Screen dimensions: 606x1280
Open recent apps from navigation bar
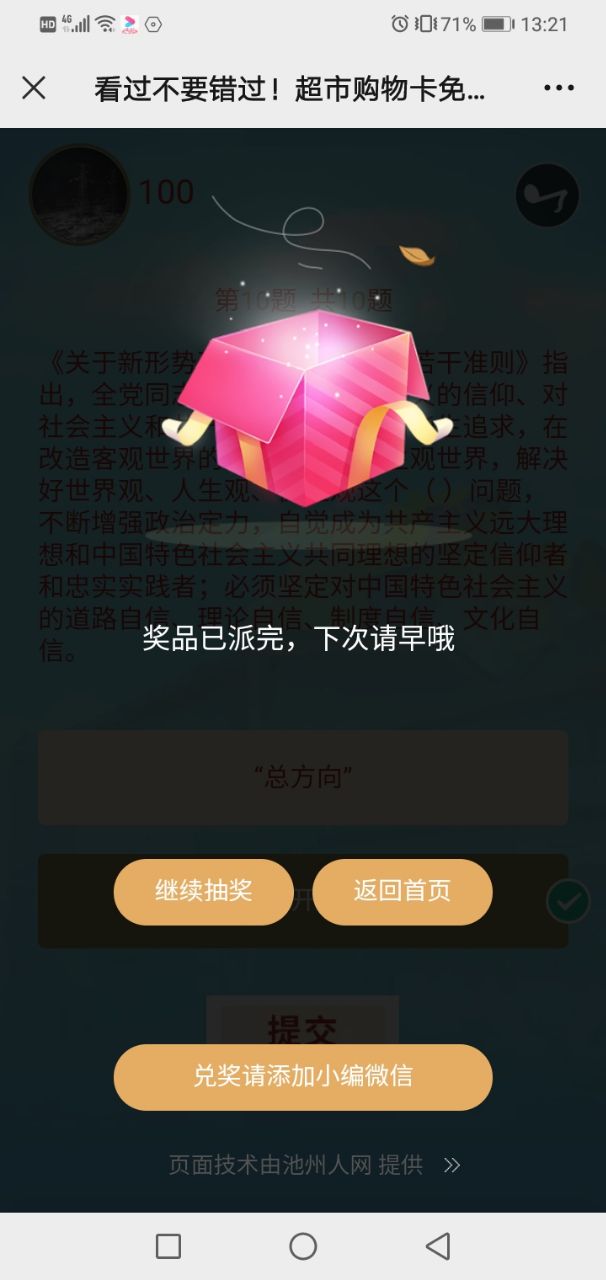tap(169, 1246)
